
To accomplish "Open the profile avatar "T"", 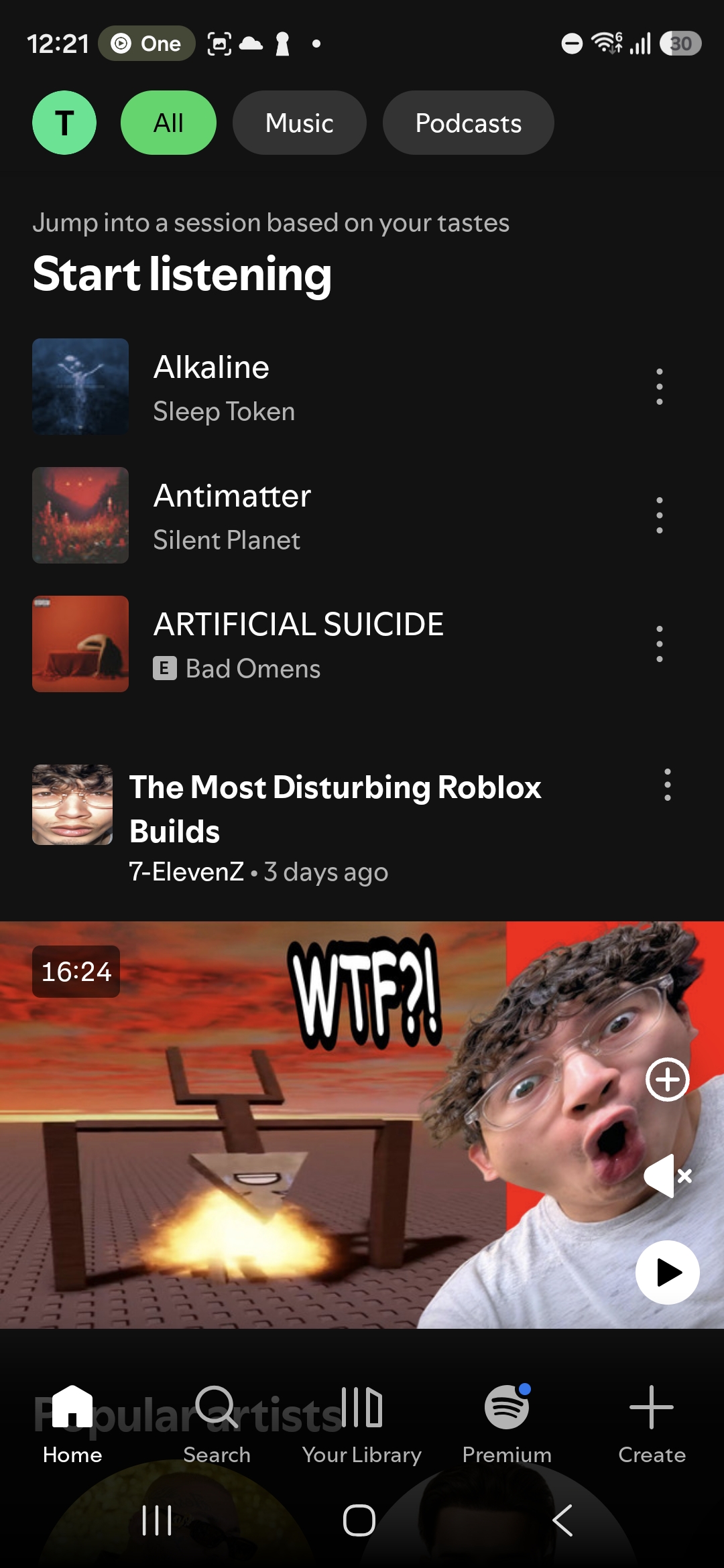I will pyautogui.click(x=64, y=123).
